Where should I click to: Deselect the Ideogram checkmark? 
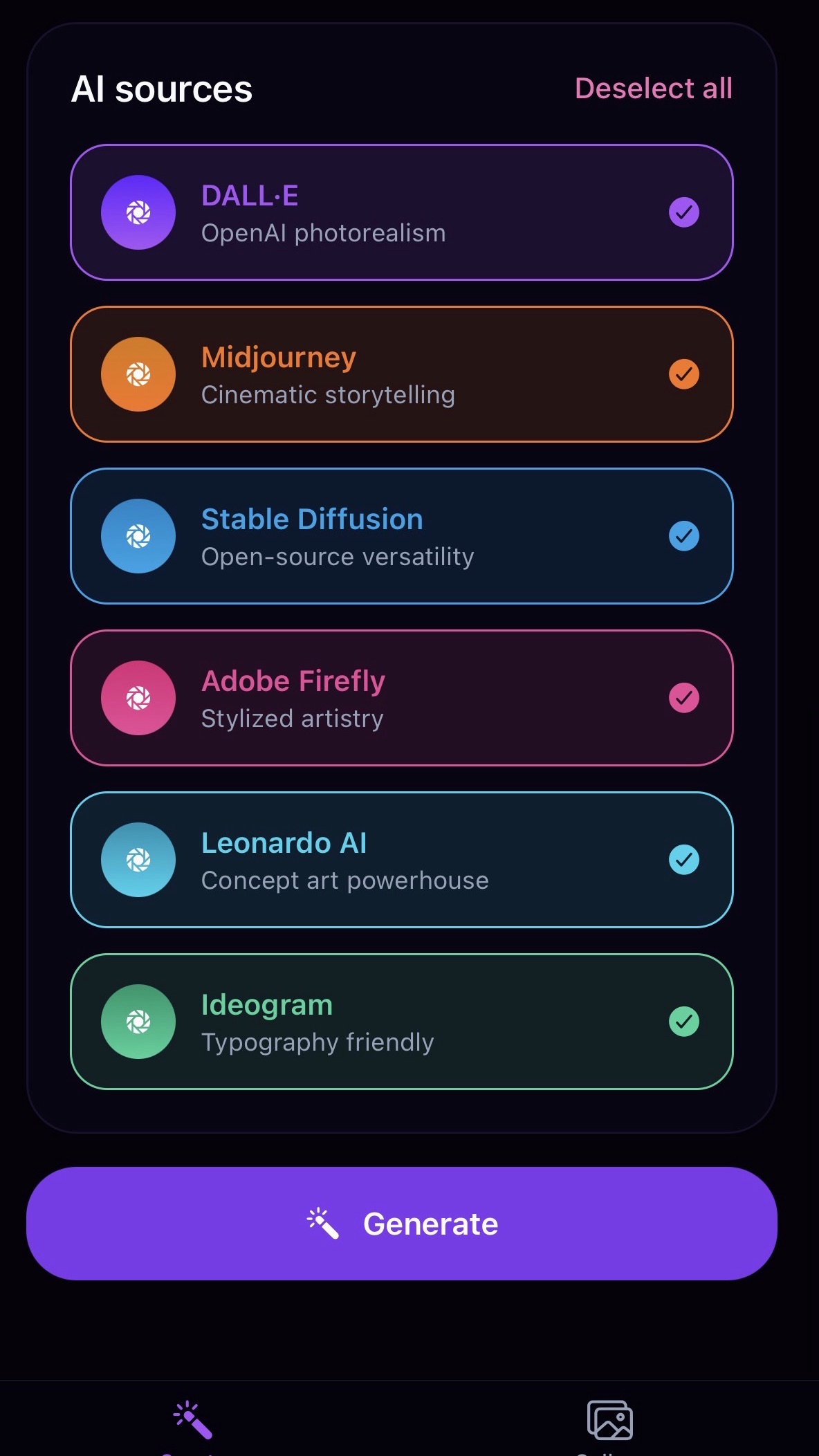coord(683,1022)
